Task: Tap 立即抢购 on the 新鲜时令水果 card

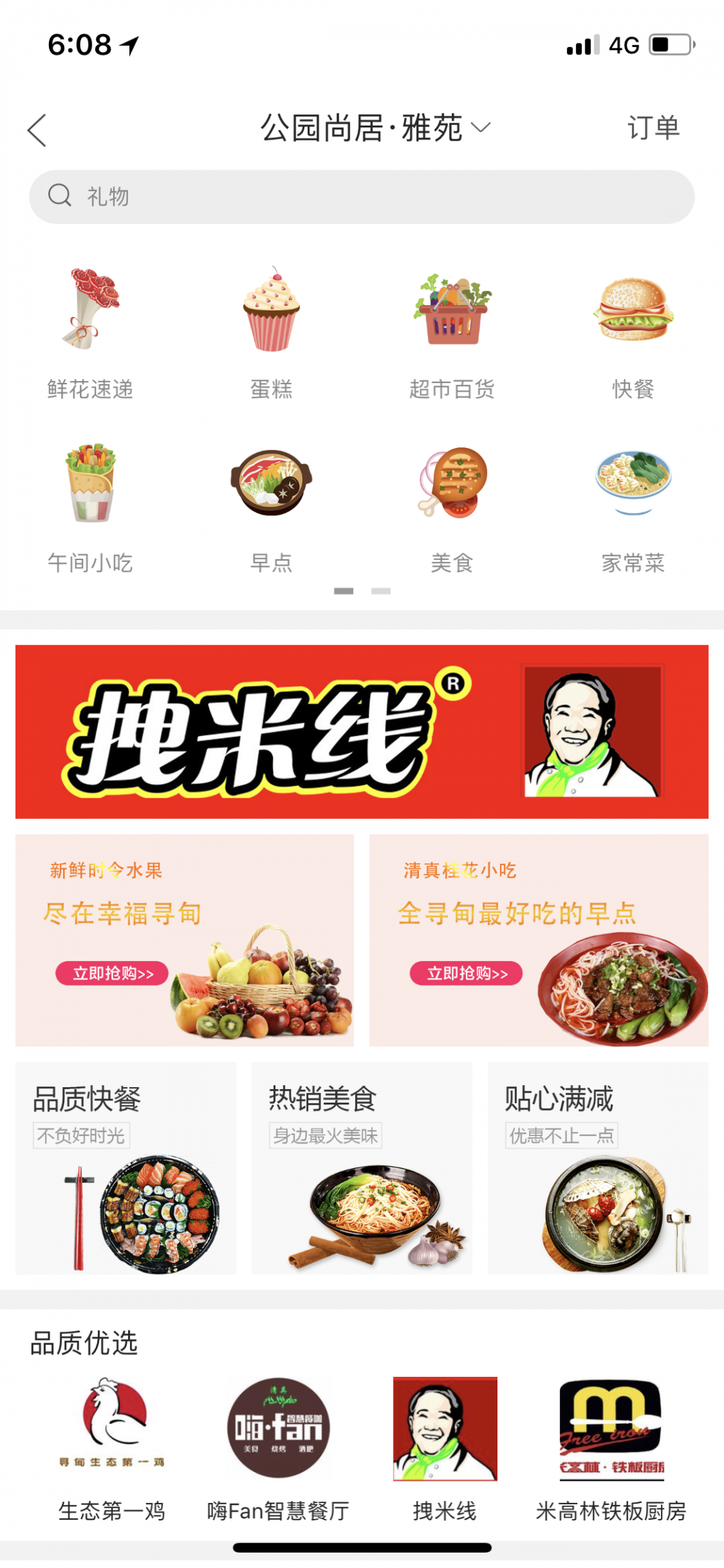Action: point(112,973)
